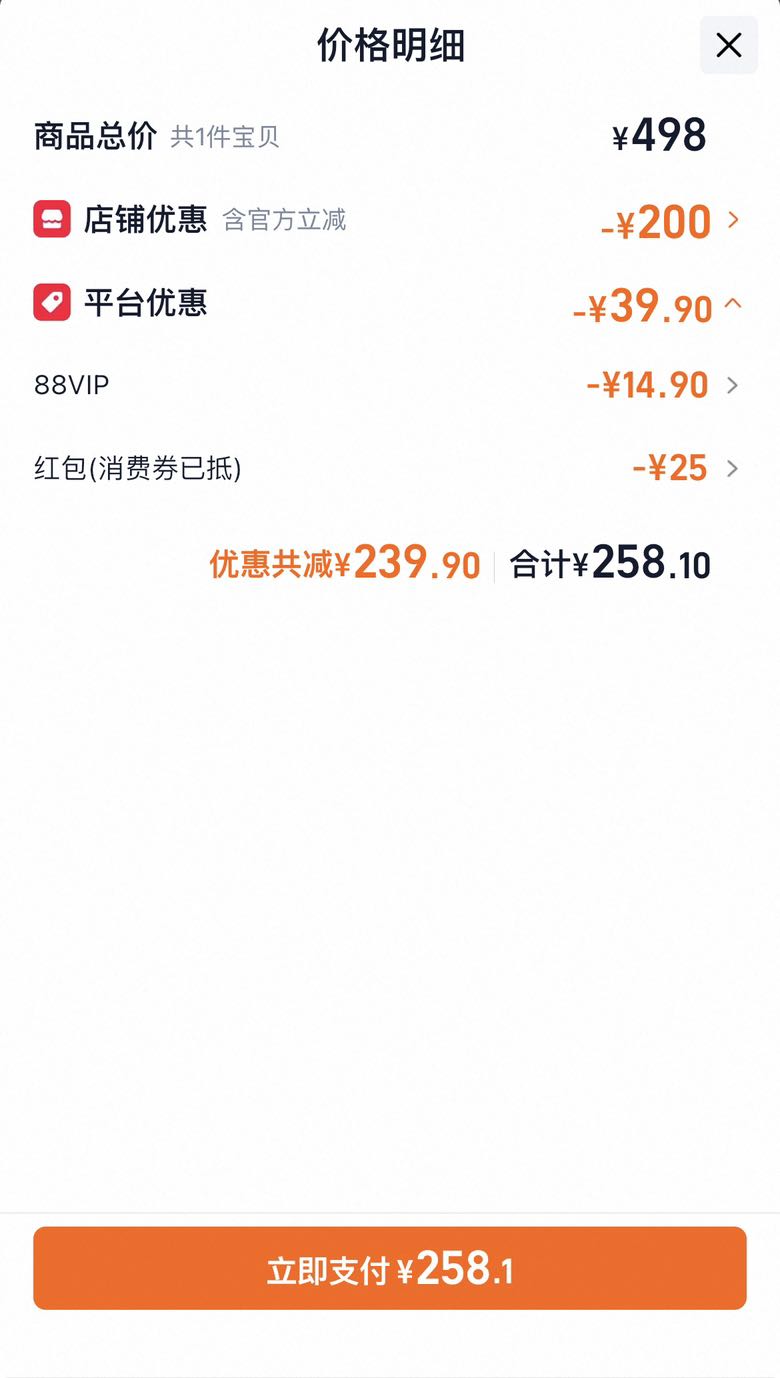Viewport: 780px width, 1378px height.
Task: Open the 店铺优惠 discount details
Action: (x=390, y=220)
